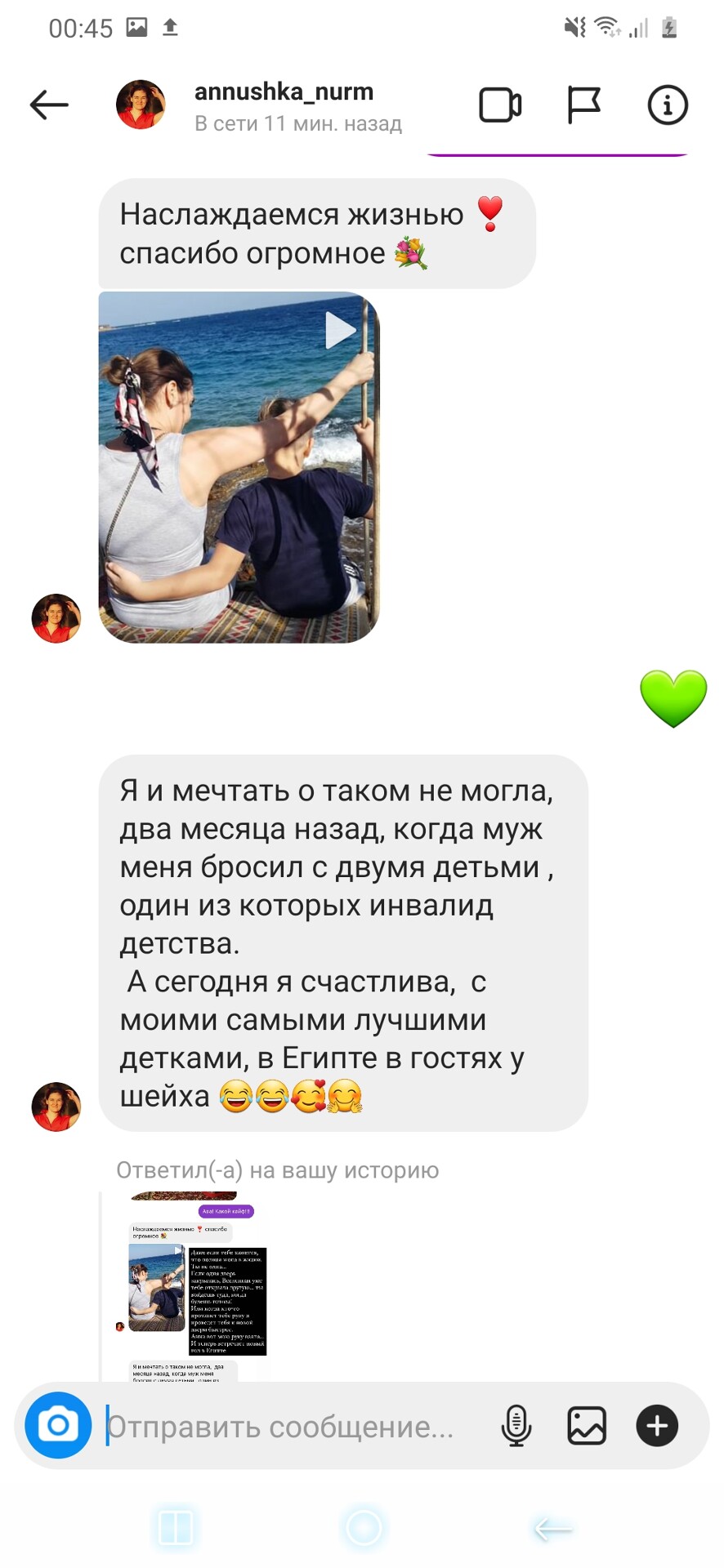The height and width of the screenshot is (1568, 724).
Task: Open annushka_nurm's profile from the header
Action: tap(283, 105)
